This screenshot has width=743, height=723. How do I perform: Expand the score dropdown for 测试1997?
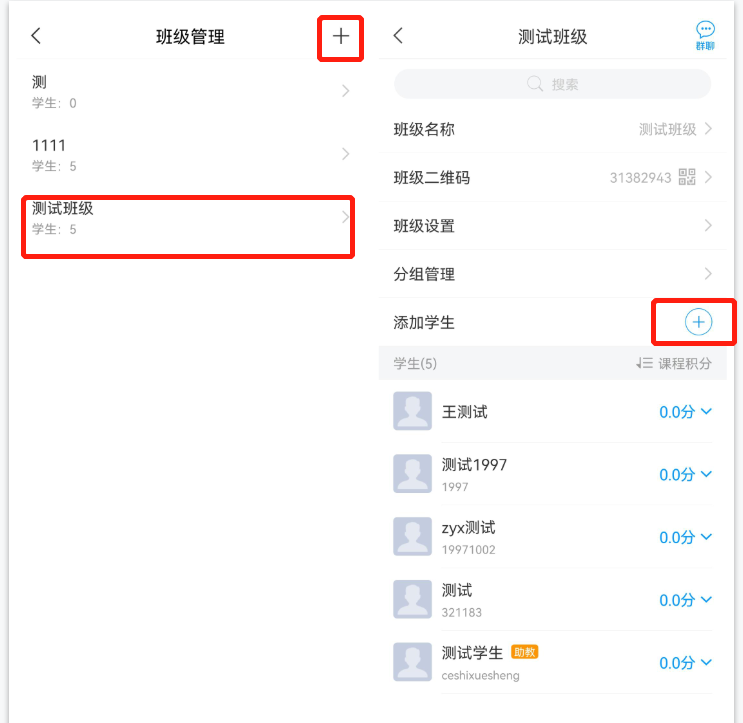coord(686,475)
